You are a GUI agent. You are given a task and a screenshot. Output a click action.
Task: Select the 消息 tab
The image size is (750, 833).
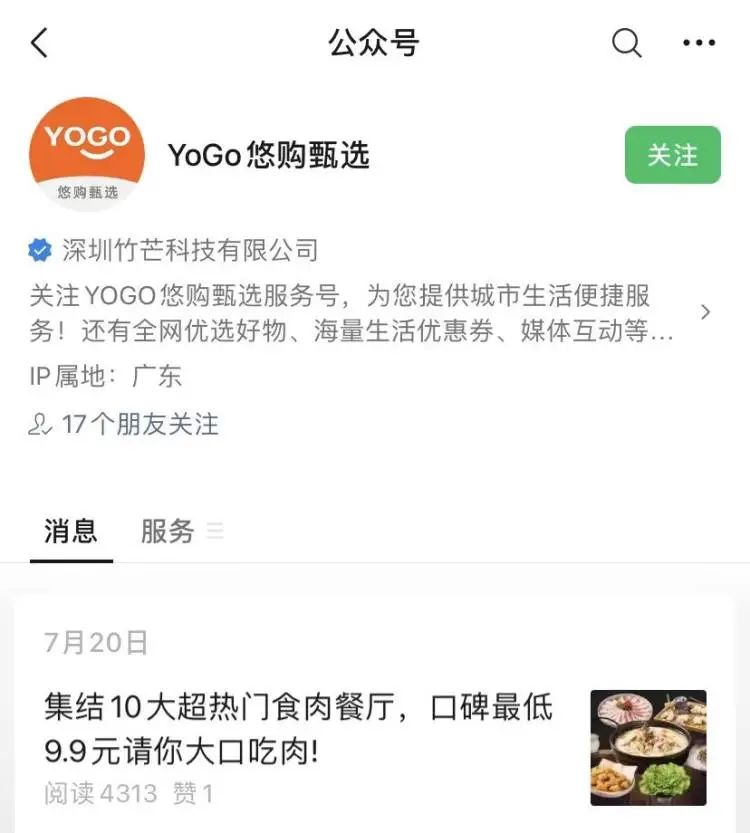pyautogui.click(x=71, y=531)
